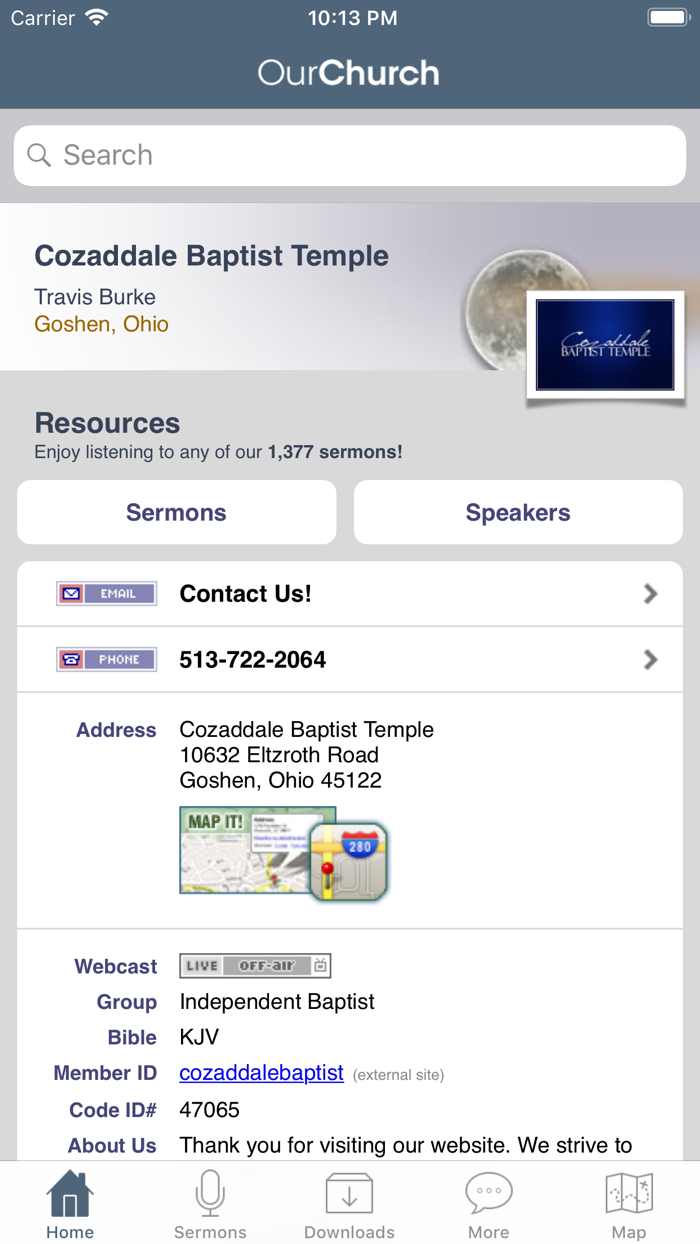Open the Speakers list
Screen dimensions: 700x1244
(518, 512)
